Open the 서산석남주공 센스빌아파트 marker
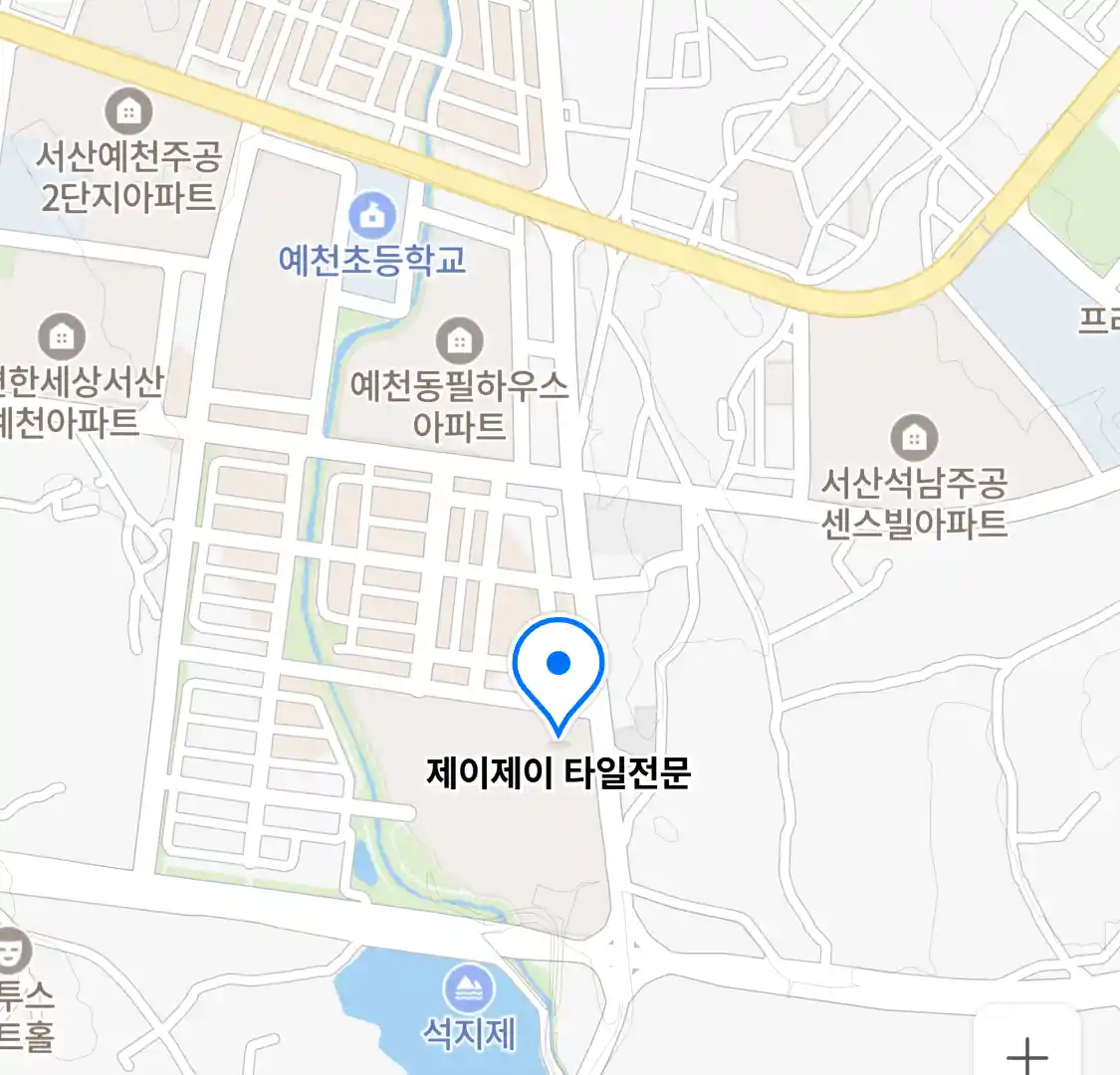Screen dimensions: 1120x1075 pyautogui.click(x=913, y=437)
